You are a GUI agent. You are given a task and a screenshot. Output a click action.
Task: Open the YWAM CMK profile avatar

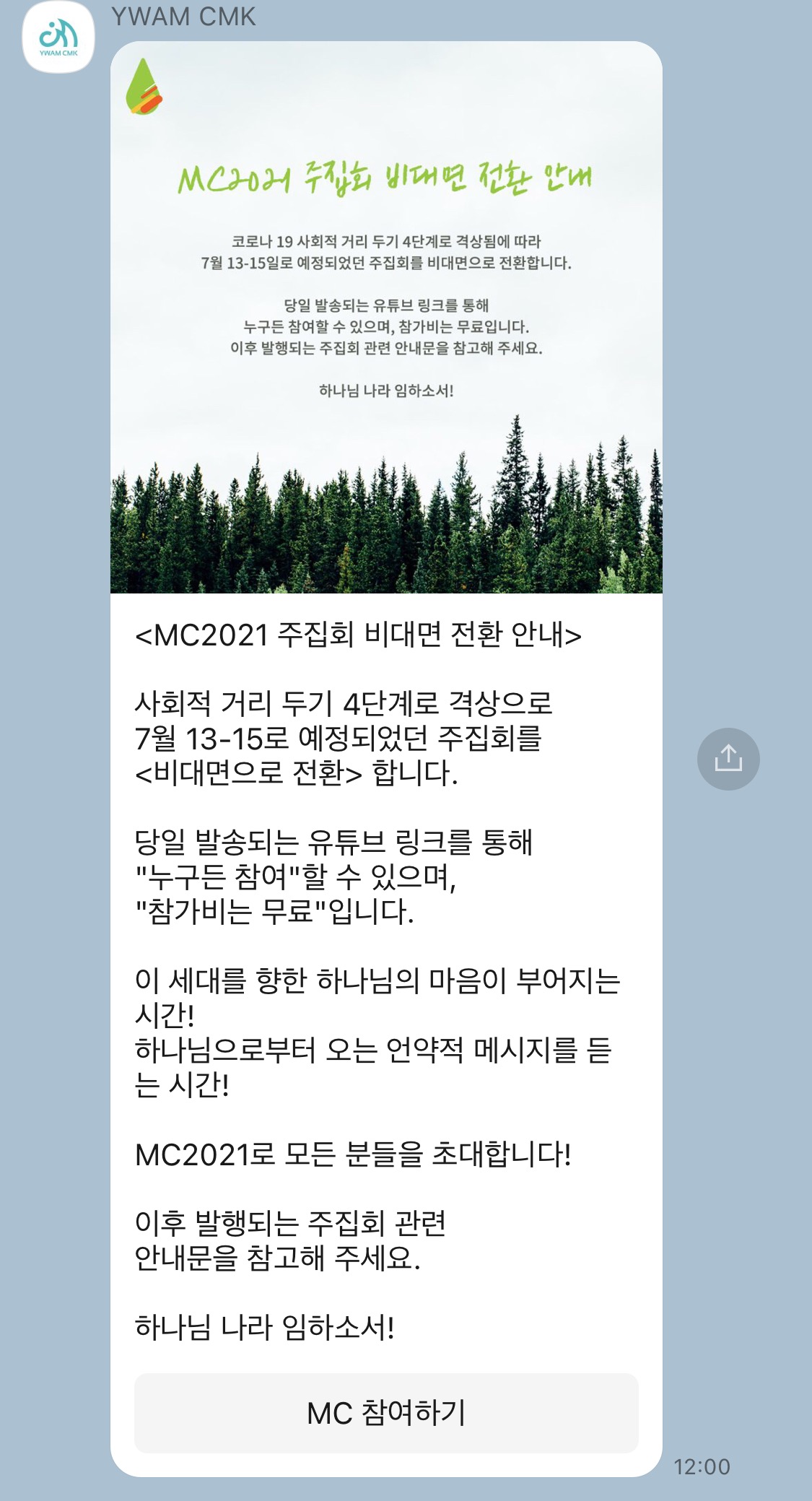point(58,36)
